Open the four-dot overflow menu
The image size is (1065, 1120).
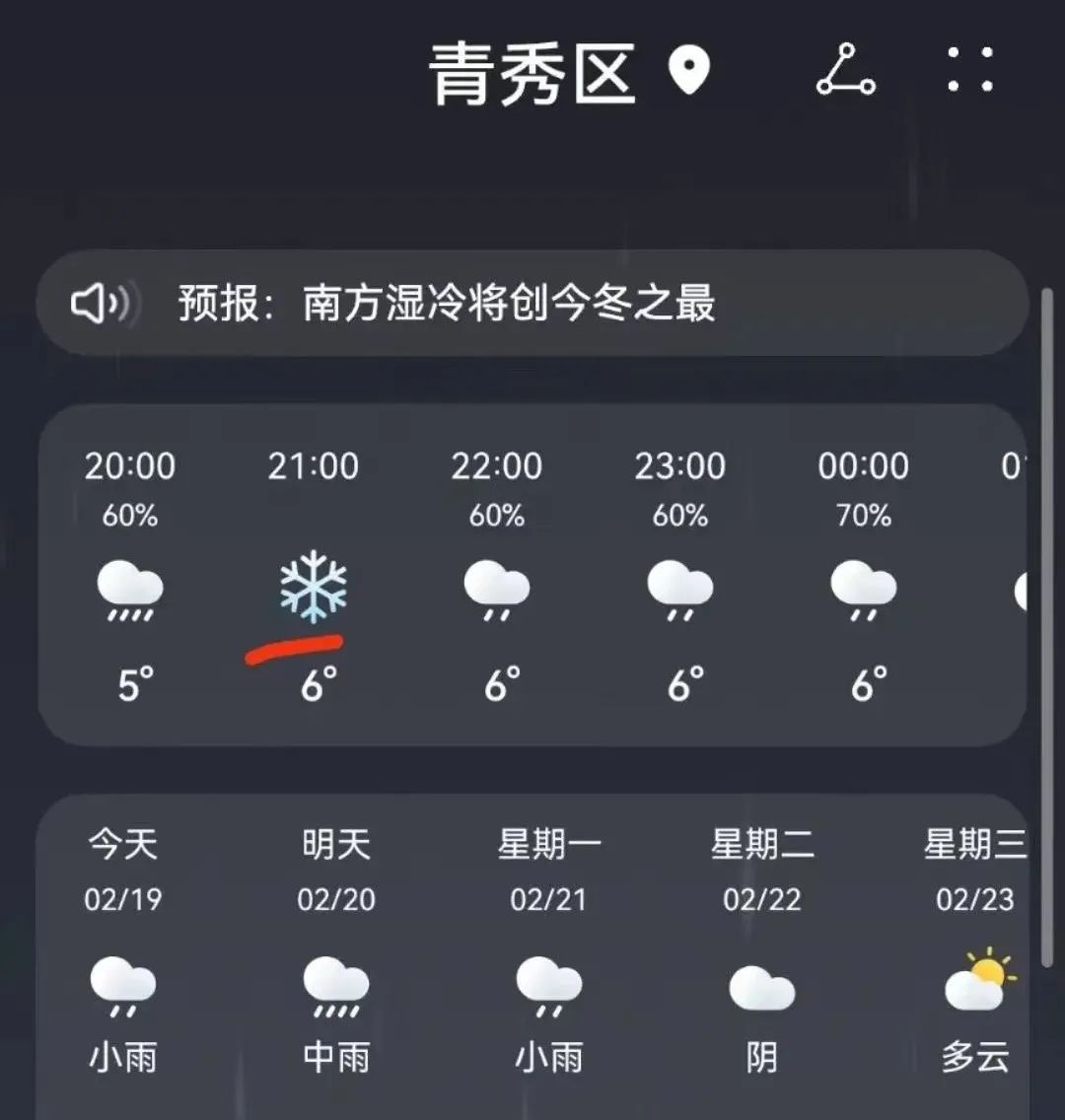click(x=969, y=71)
